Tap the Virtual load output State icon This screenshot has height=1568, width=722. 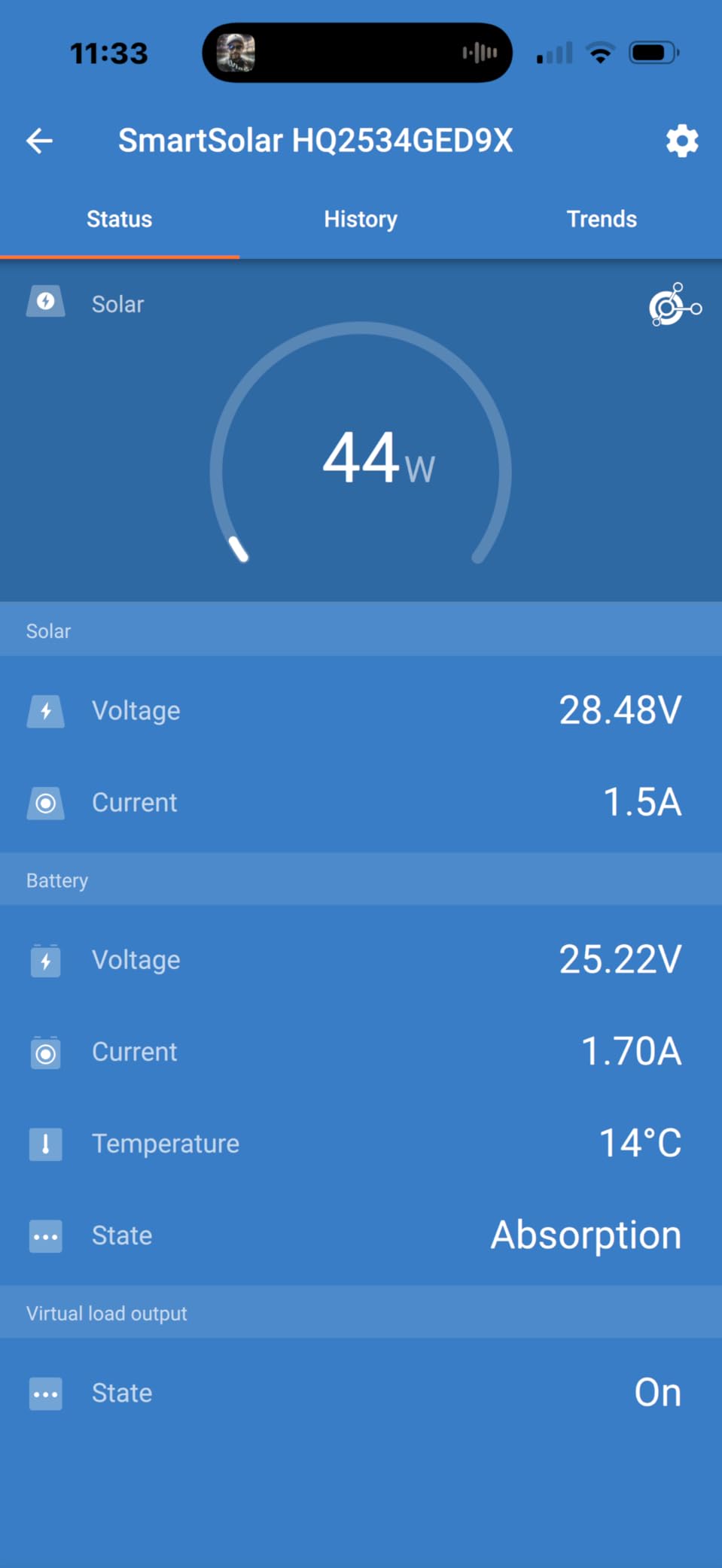coord(45,1393)
